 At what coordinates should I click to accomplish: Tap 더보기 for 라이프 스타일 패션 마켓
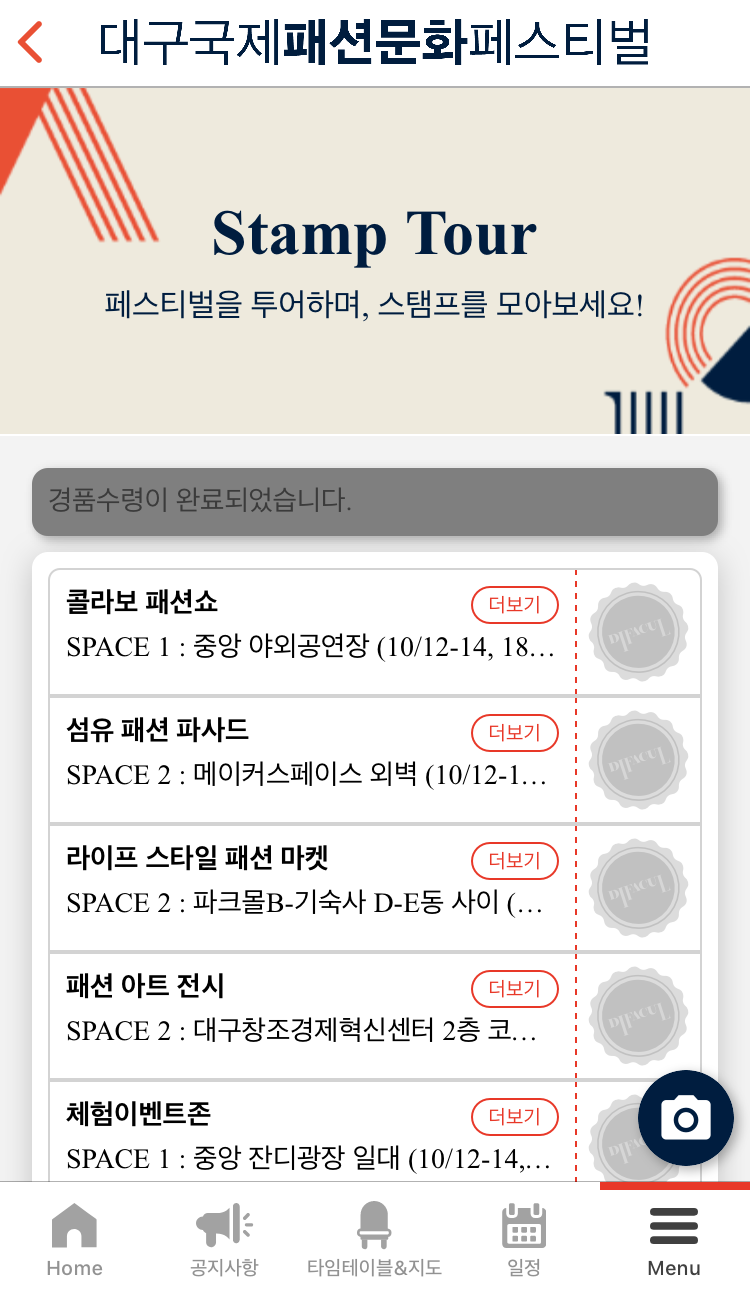point(514,861)
